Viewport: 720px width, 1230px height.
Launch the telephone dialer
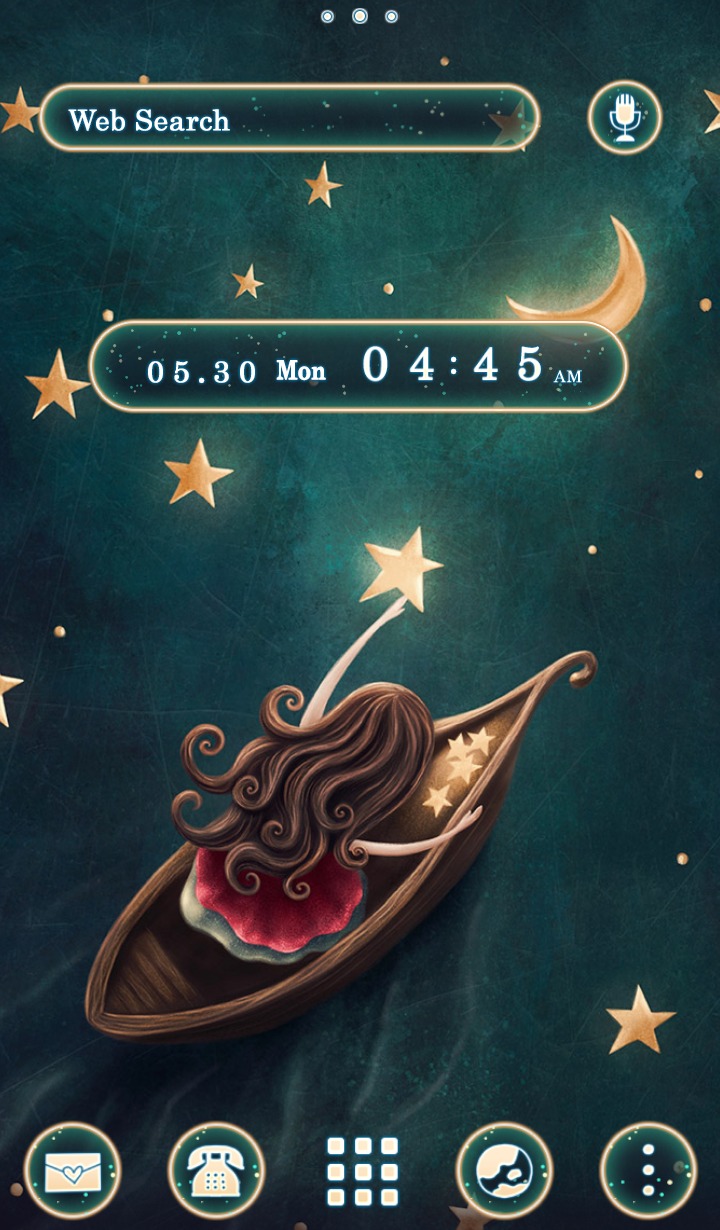pyautogui.click(x=216, y=1170)
